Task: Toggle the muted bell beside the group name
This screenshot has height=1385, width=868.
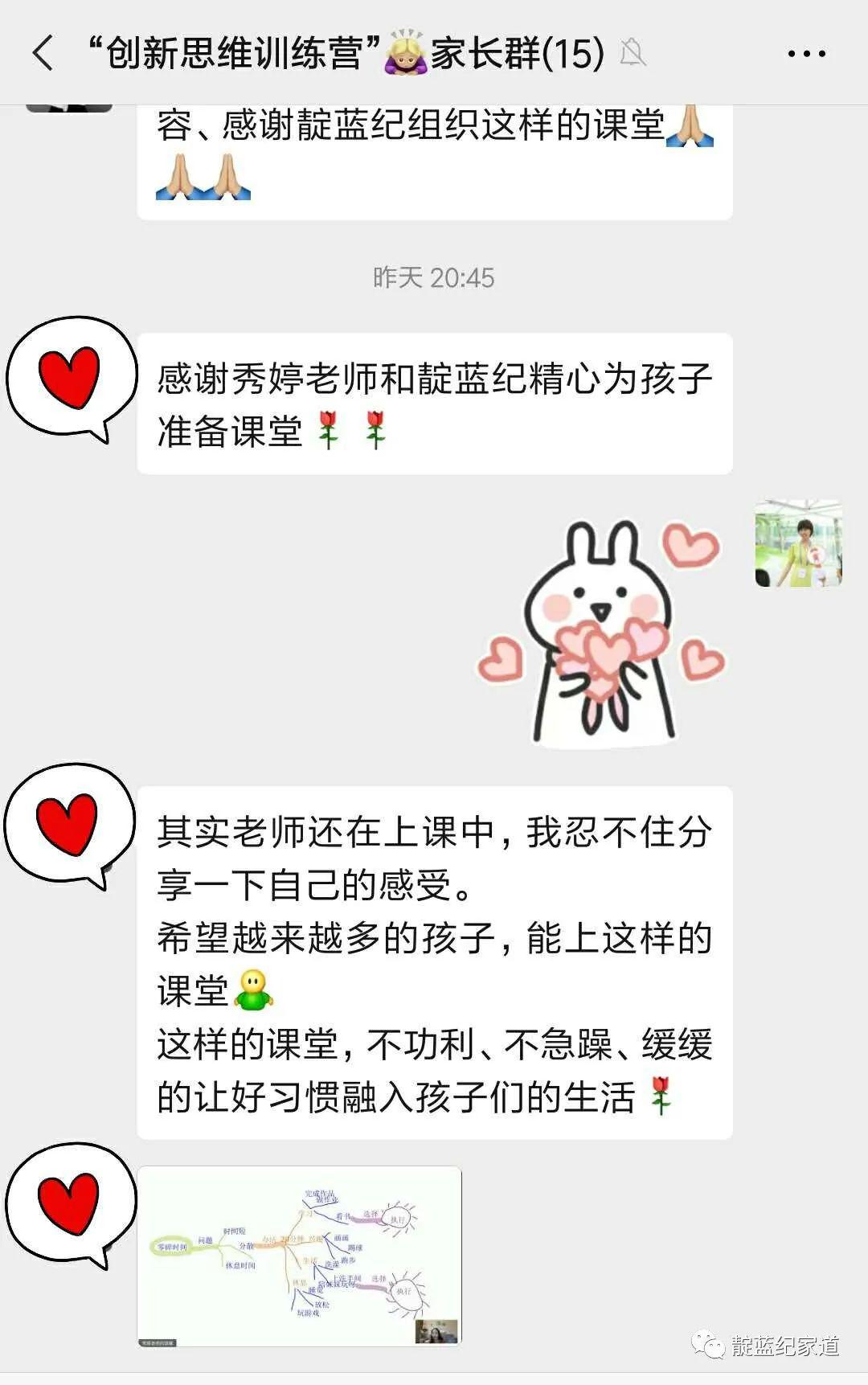Action: (634, 51)
